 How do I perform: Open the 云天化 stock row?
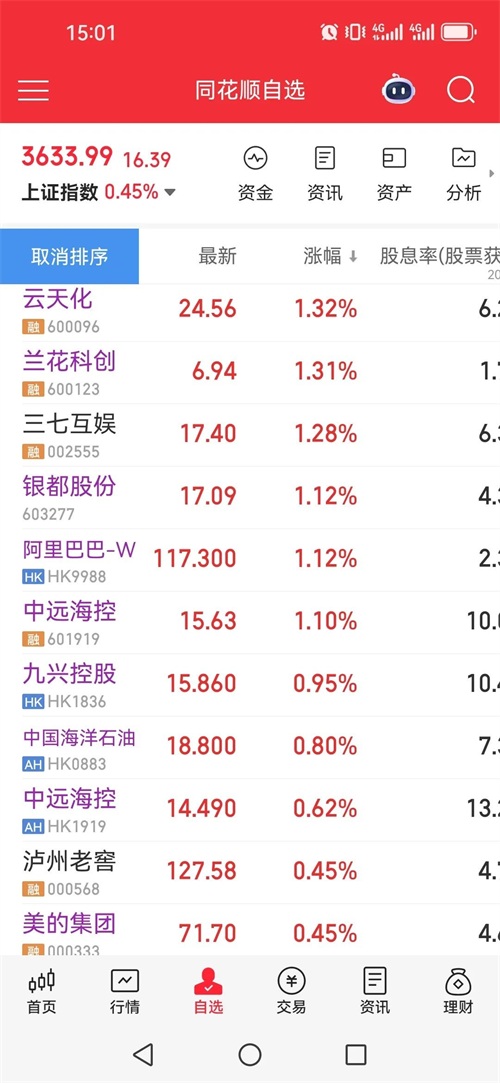point(250,312)
